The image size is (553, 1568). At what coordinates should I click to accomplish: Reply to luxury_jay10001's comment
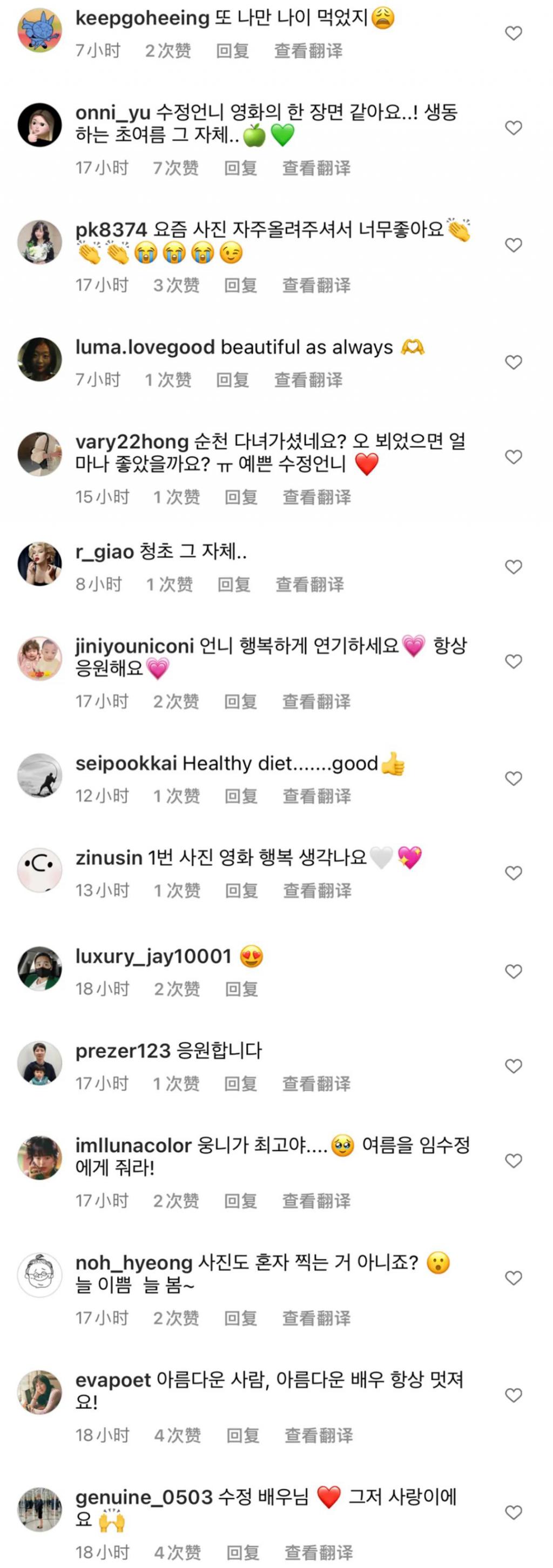[241, 988]
